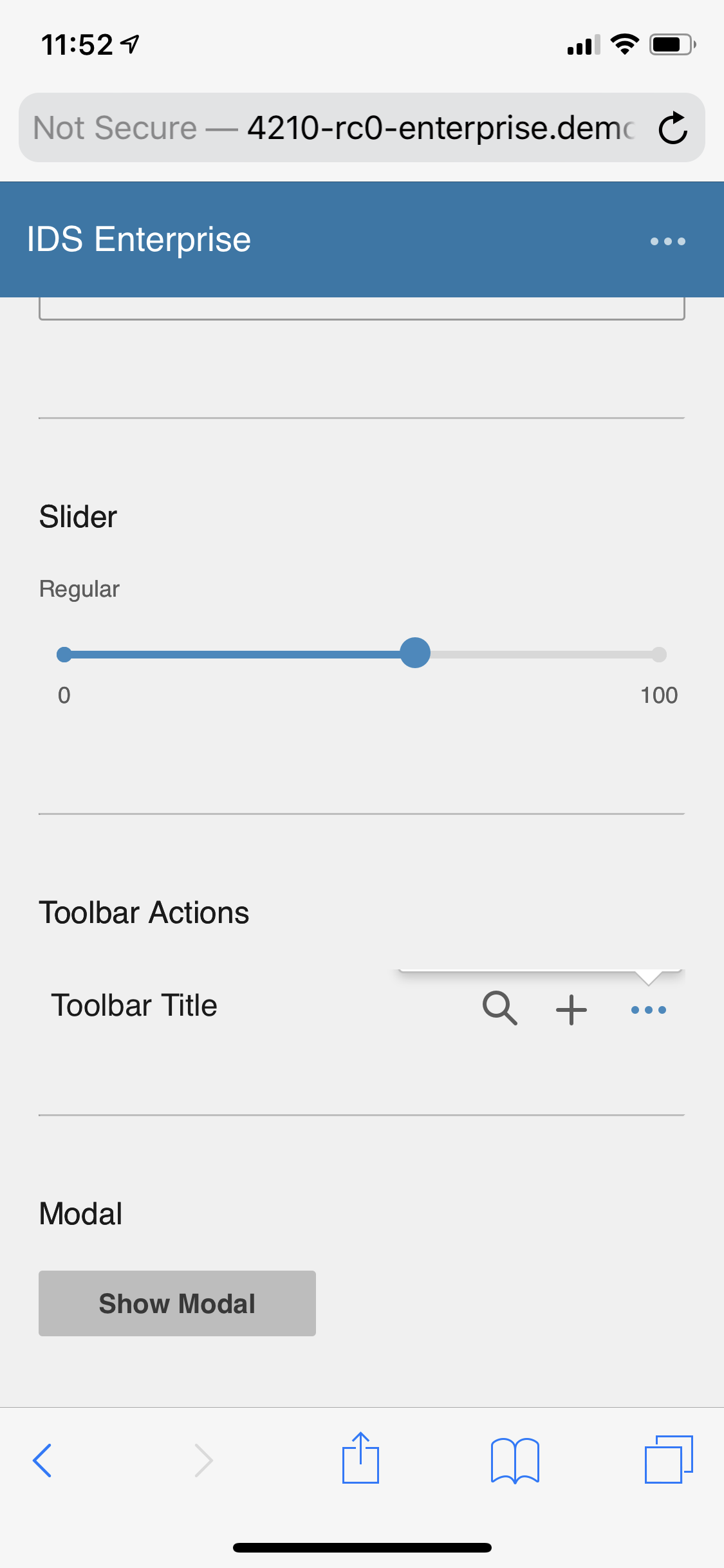Tap the plus add icon in toolbar
Screen dimensions: 724x1568
pos(571,1009)
